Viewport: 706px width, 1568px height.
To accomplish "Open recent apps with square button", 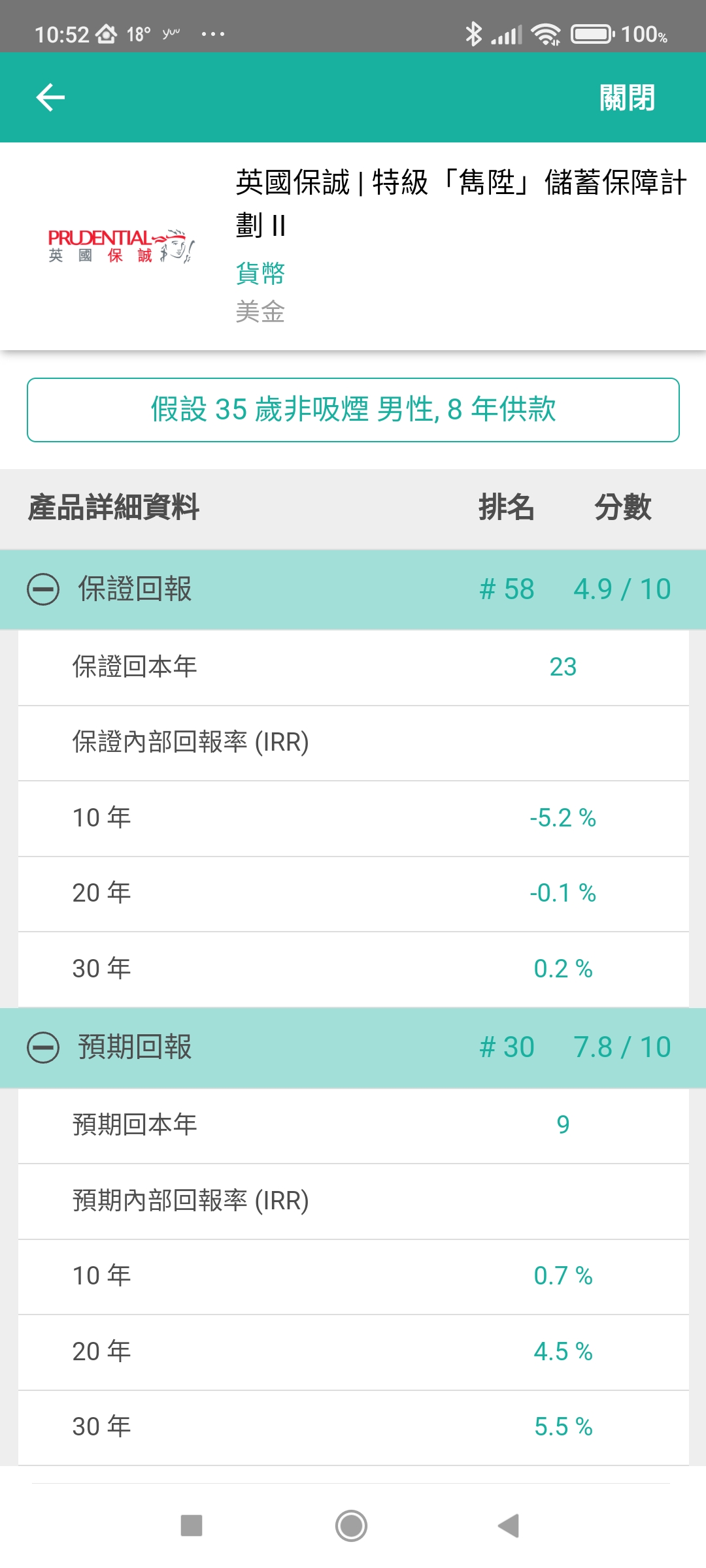I will (x=192, y=1526).
